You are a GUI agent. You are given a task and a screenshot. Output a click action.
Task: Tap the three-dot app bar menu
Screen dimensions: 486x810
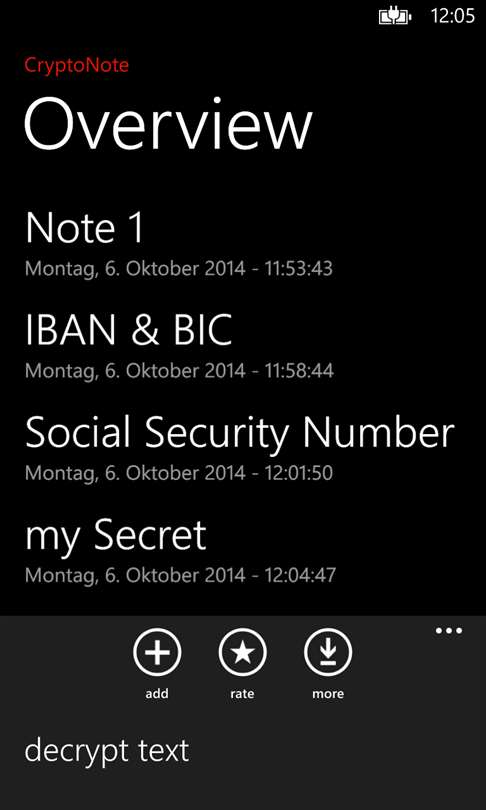tap(449, 631)
